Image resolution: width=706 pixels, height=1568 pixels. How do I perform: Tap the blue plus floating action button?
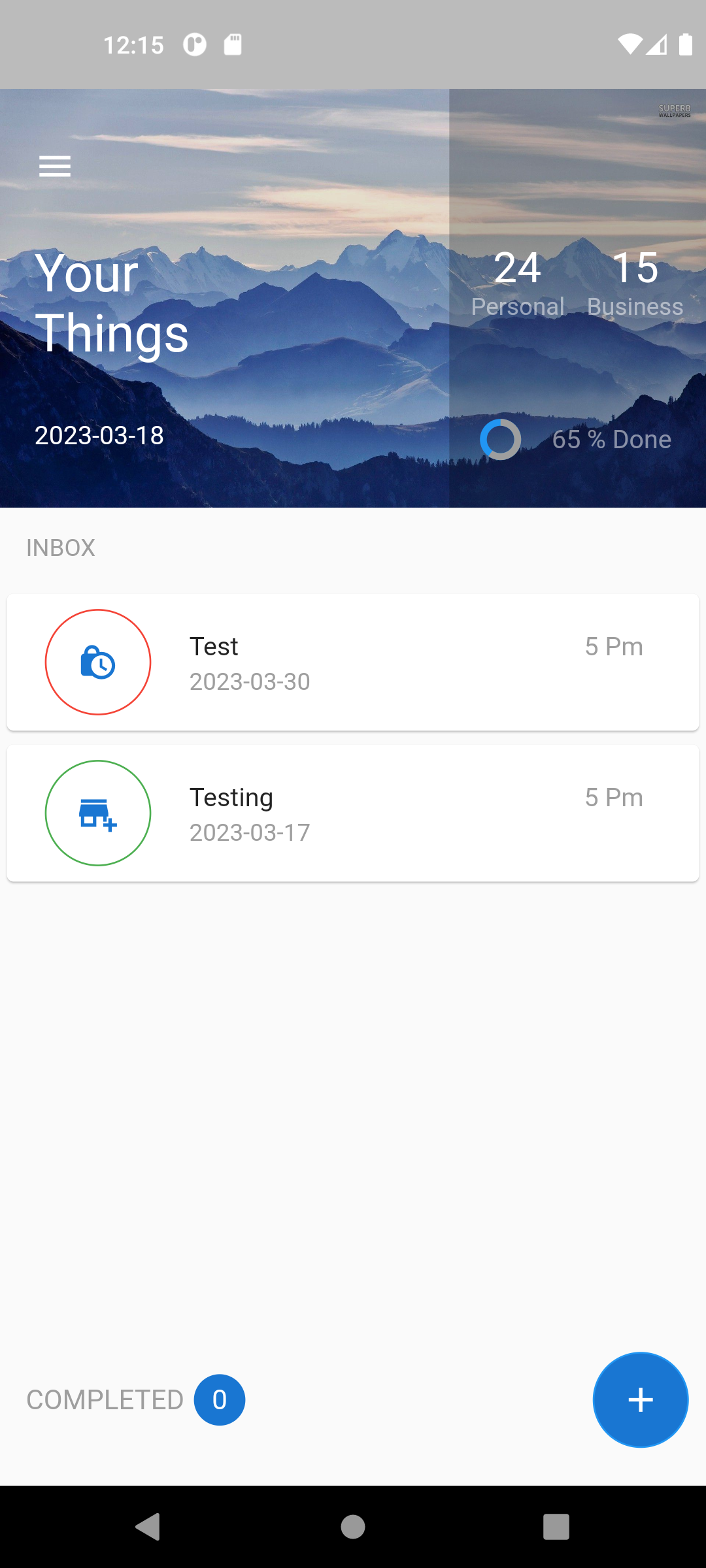[x=640, y=1399]
